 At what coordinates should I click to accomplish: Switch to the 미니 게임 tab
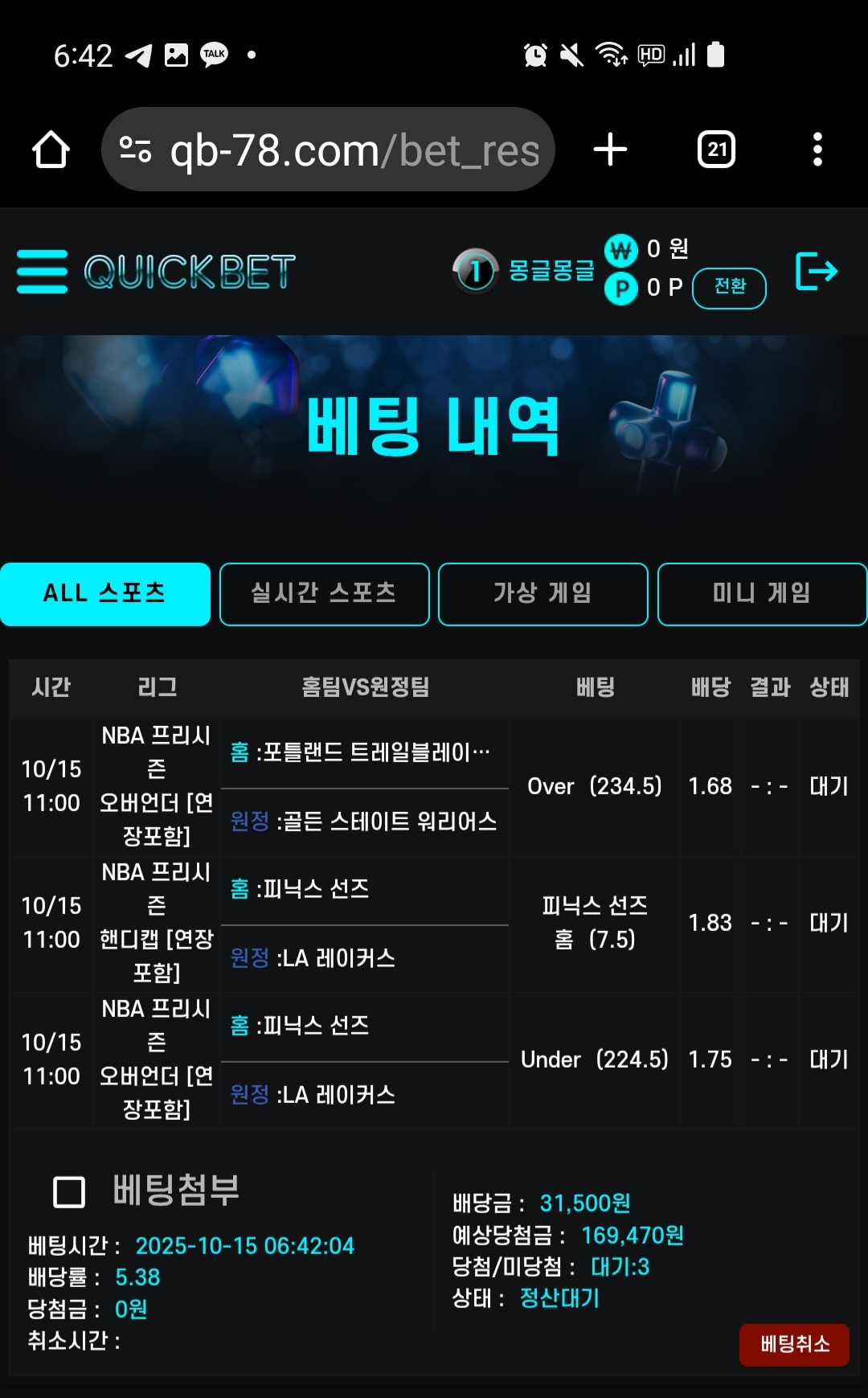click(x=761, y=594)
